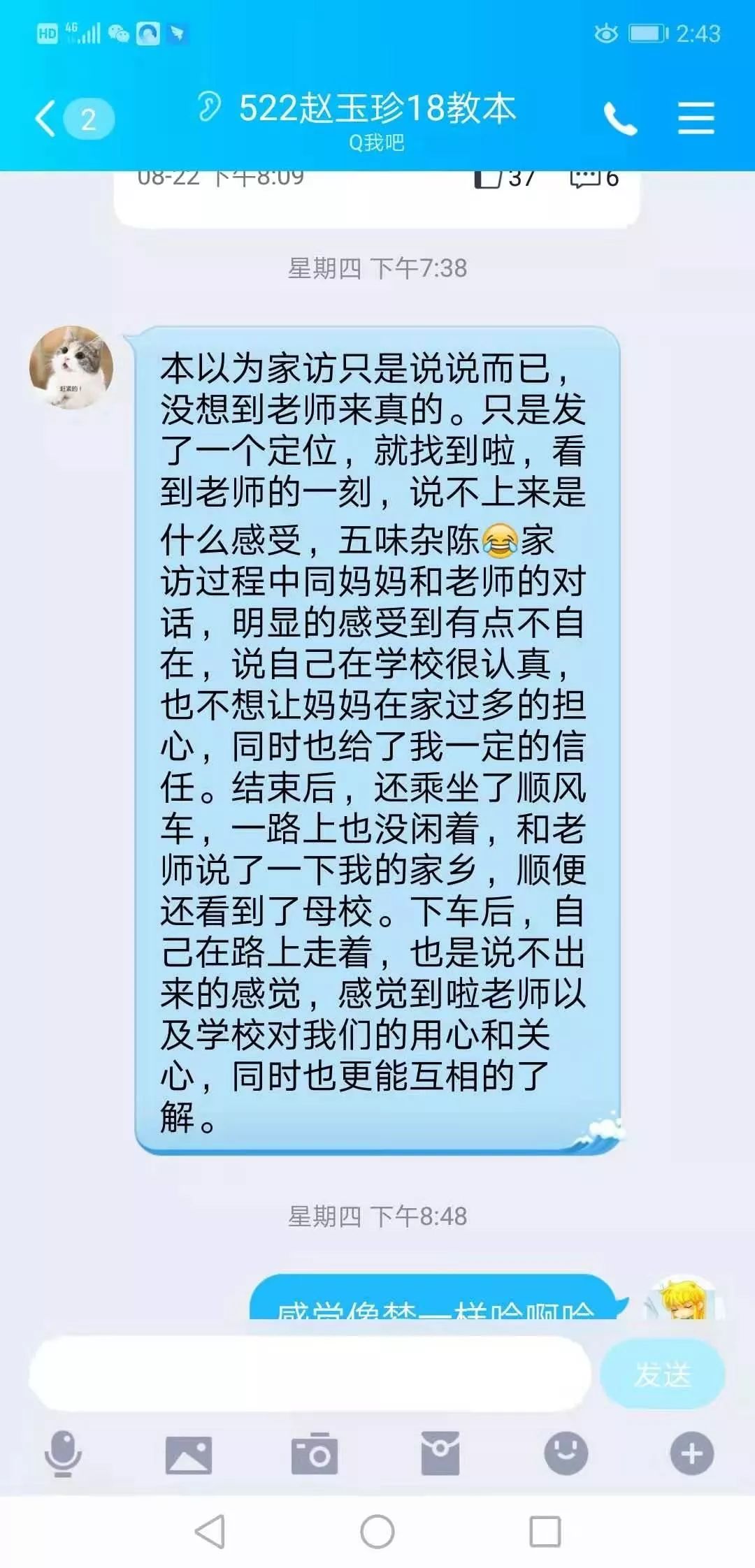The width and height of the screenshot is (755, 1568).
Task: Open the red packet / wallet icon
Action: pyautogui.click(x=439, y=1453)
